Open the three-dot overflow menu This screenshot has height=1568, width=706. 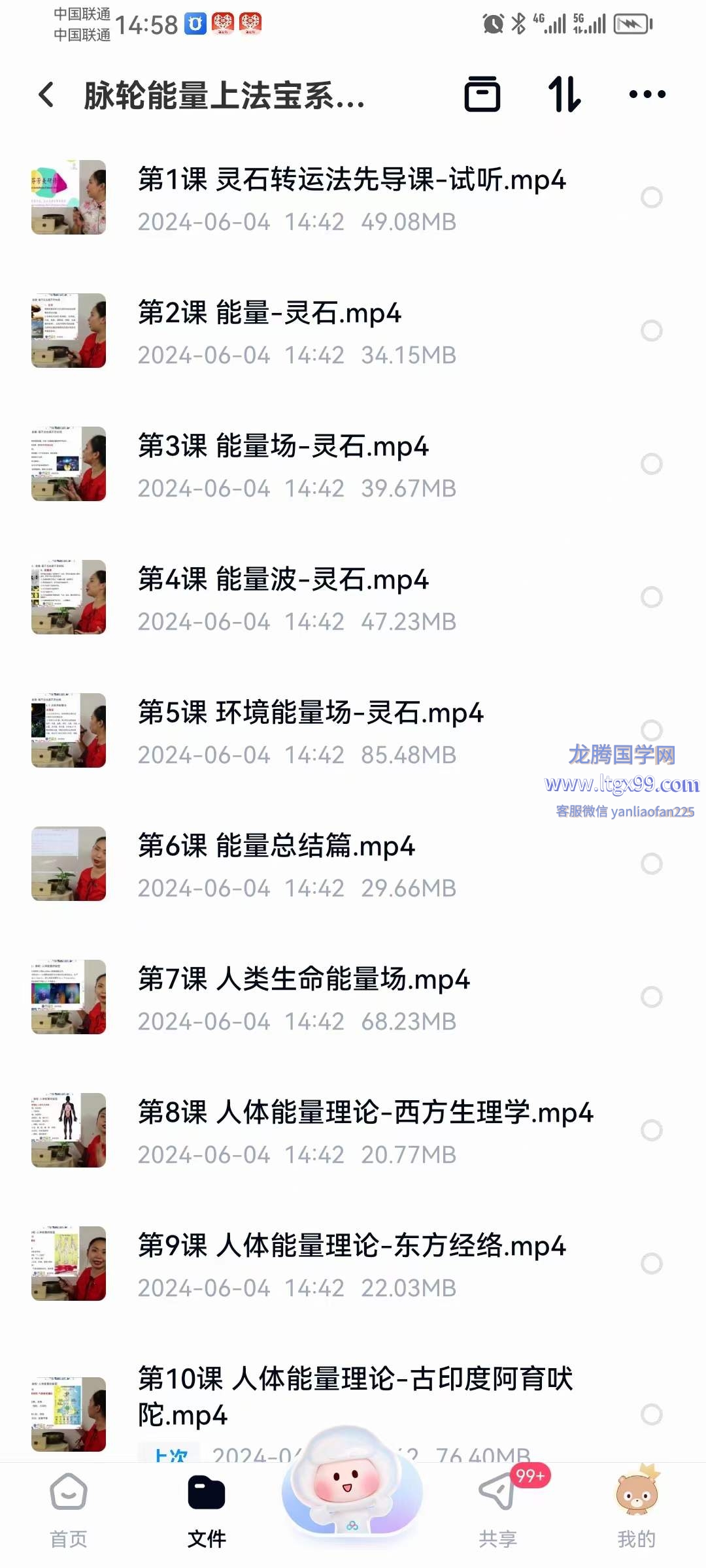click(x=647, y=95)
